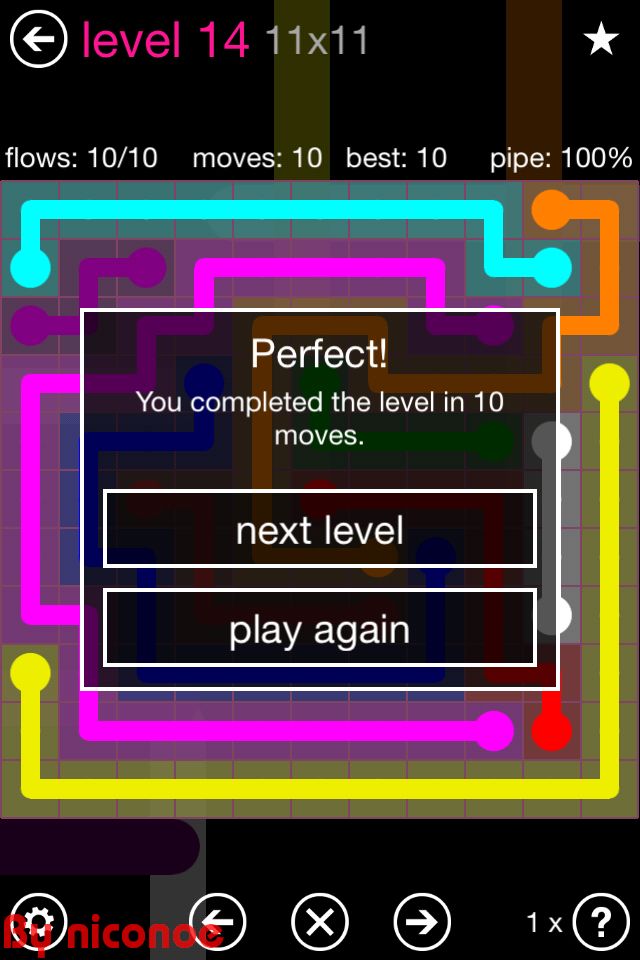The height and width of the screenshot is (960, 640).
Task: Choose play again to replay the level
Action: [320, 630]
